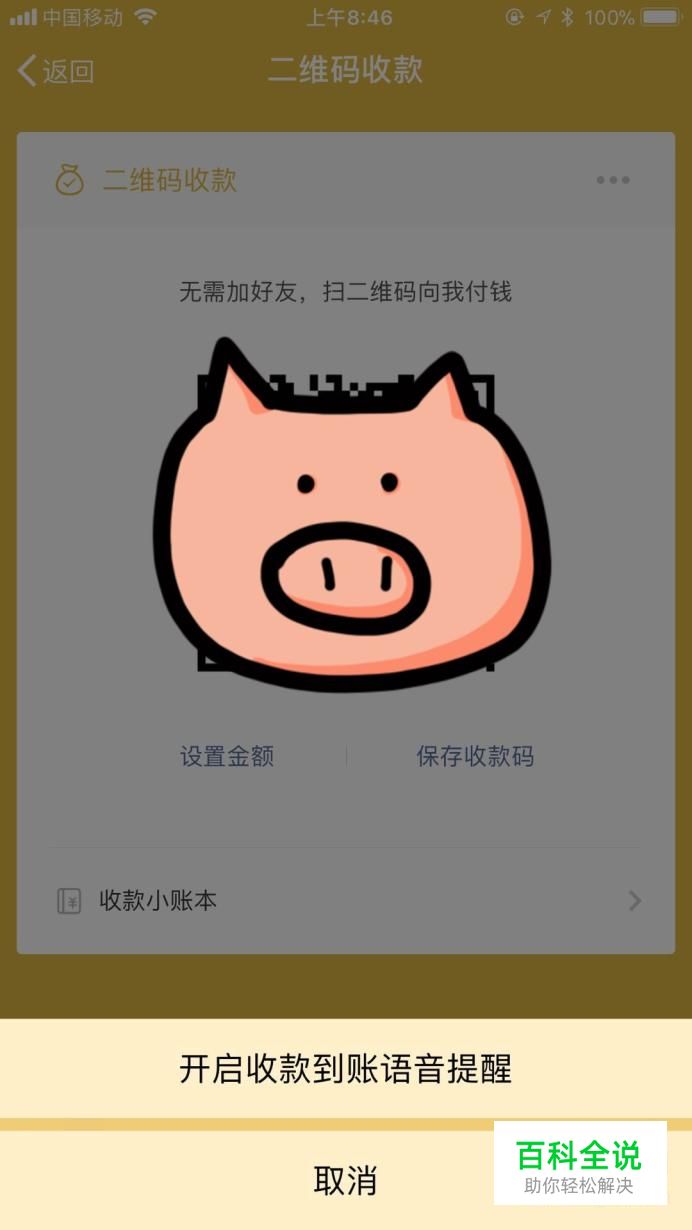Tap 取消 to dismiss the sheet
This screenshot has height=1230, width=692.
tap(346, 1181)
